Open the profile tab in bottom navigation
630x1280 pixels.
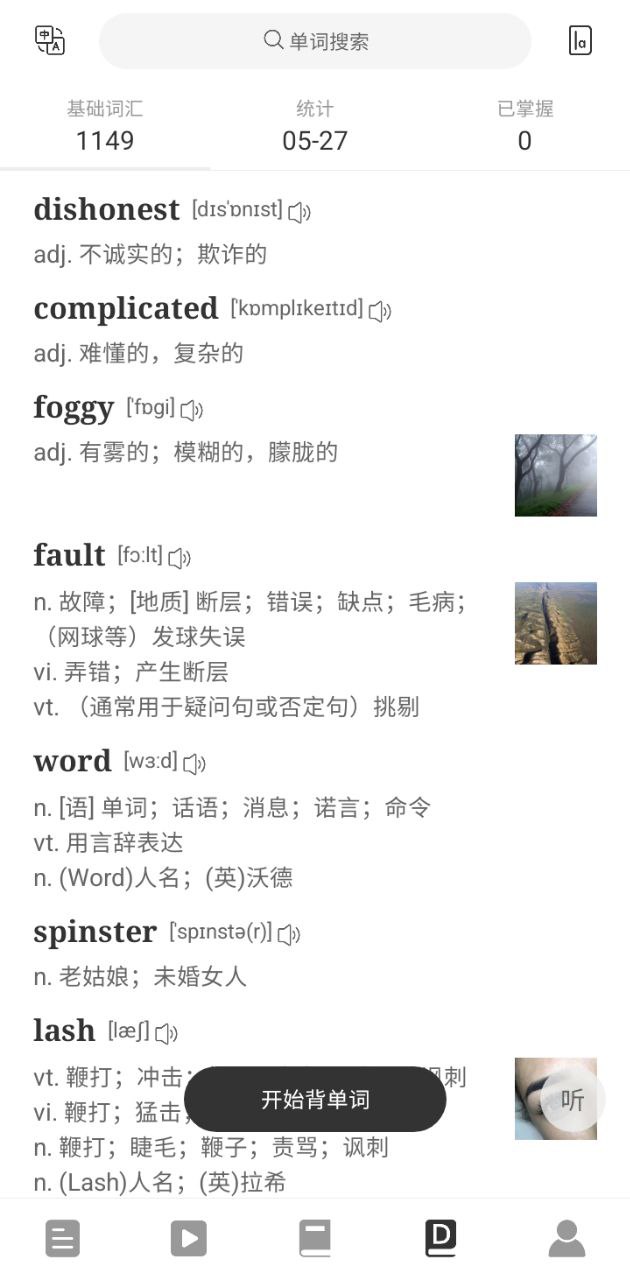pyautogui.click(x=566, y=1238)
